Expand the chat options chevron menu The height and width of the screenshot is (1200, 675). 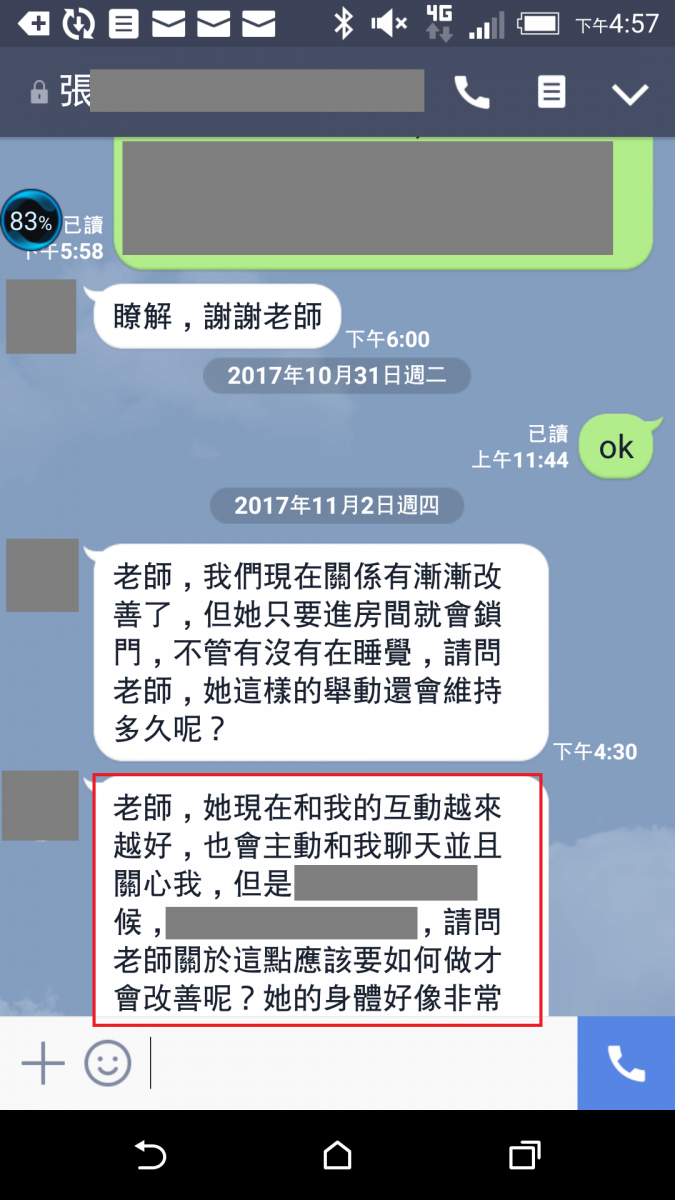[630, 94]
